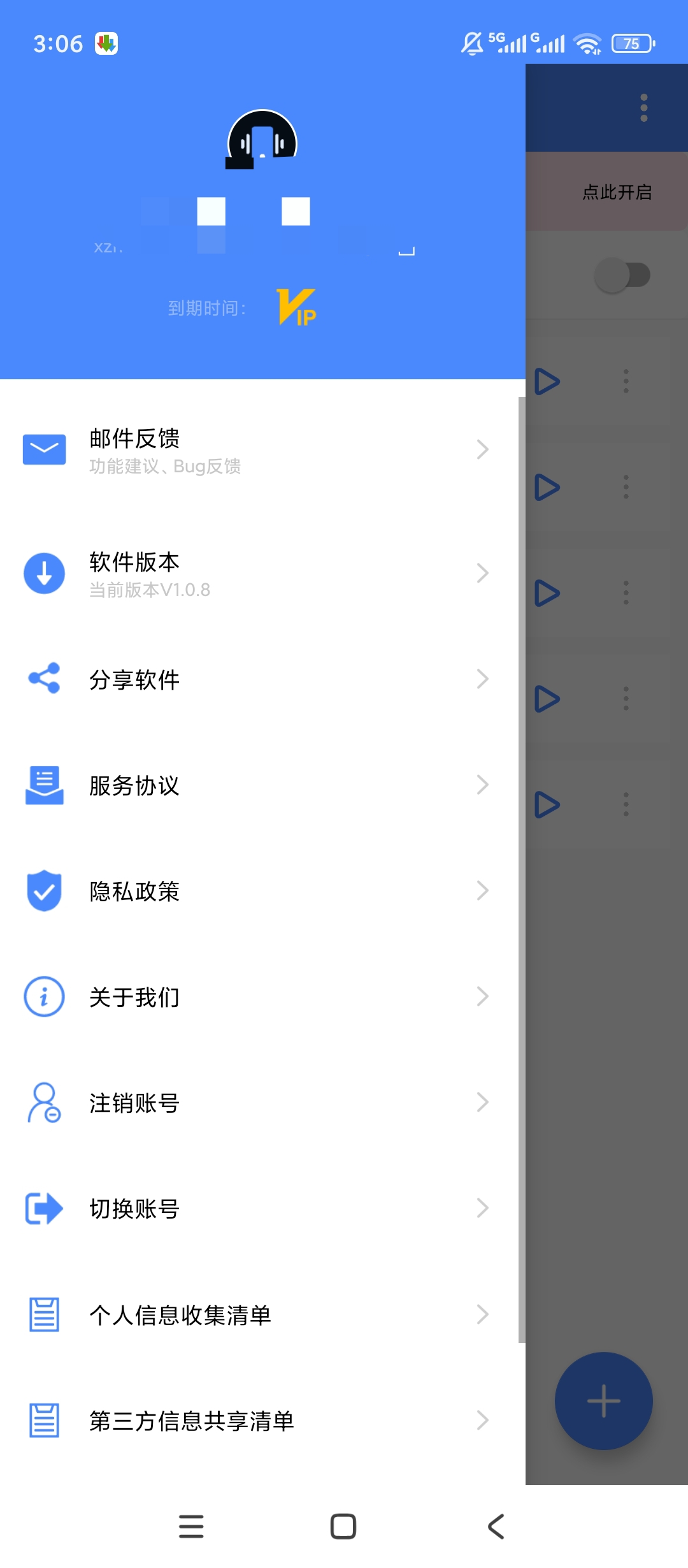Screen dimensions: 688x1568
Task: Tap the VIP badge
Action: point(296,307)
